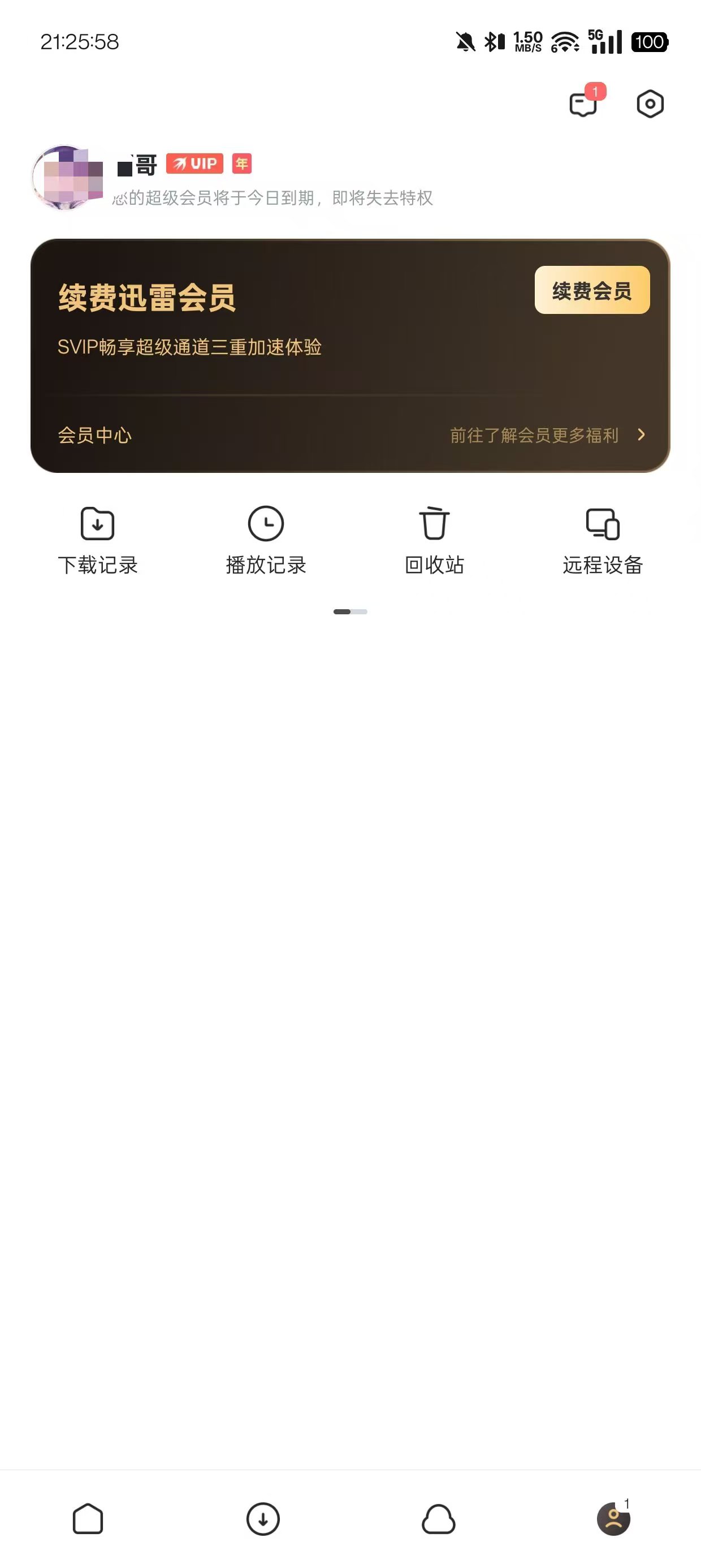The image size is (701, 1568).
Task: Open 下载记录 download history
Action: click(97, 540)
